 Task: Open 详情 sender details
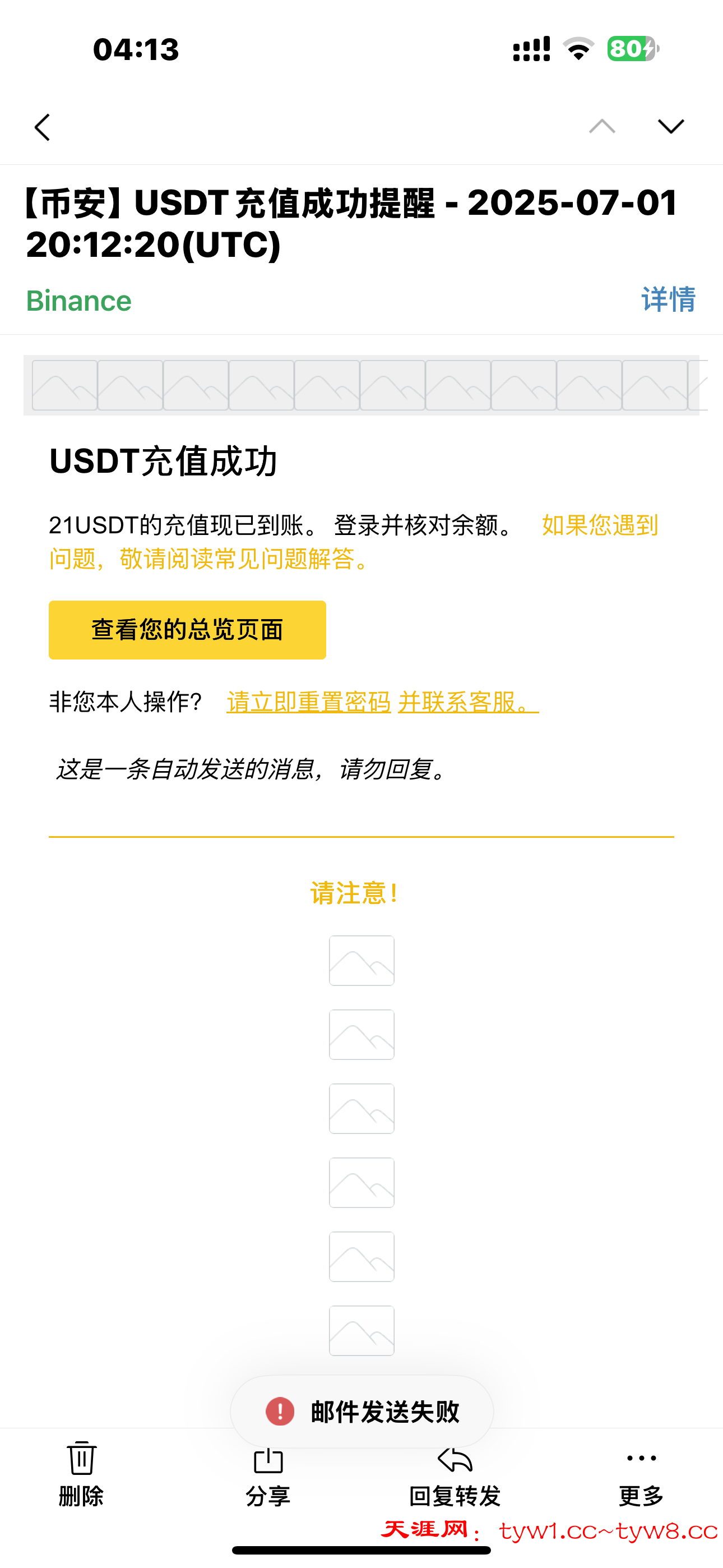(668, 299)
